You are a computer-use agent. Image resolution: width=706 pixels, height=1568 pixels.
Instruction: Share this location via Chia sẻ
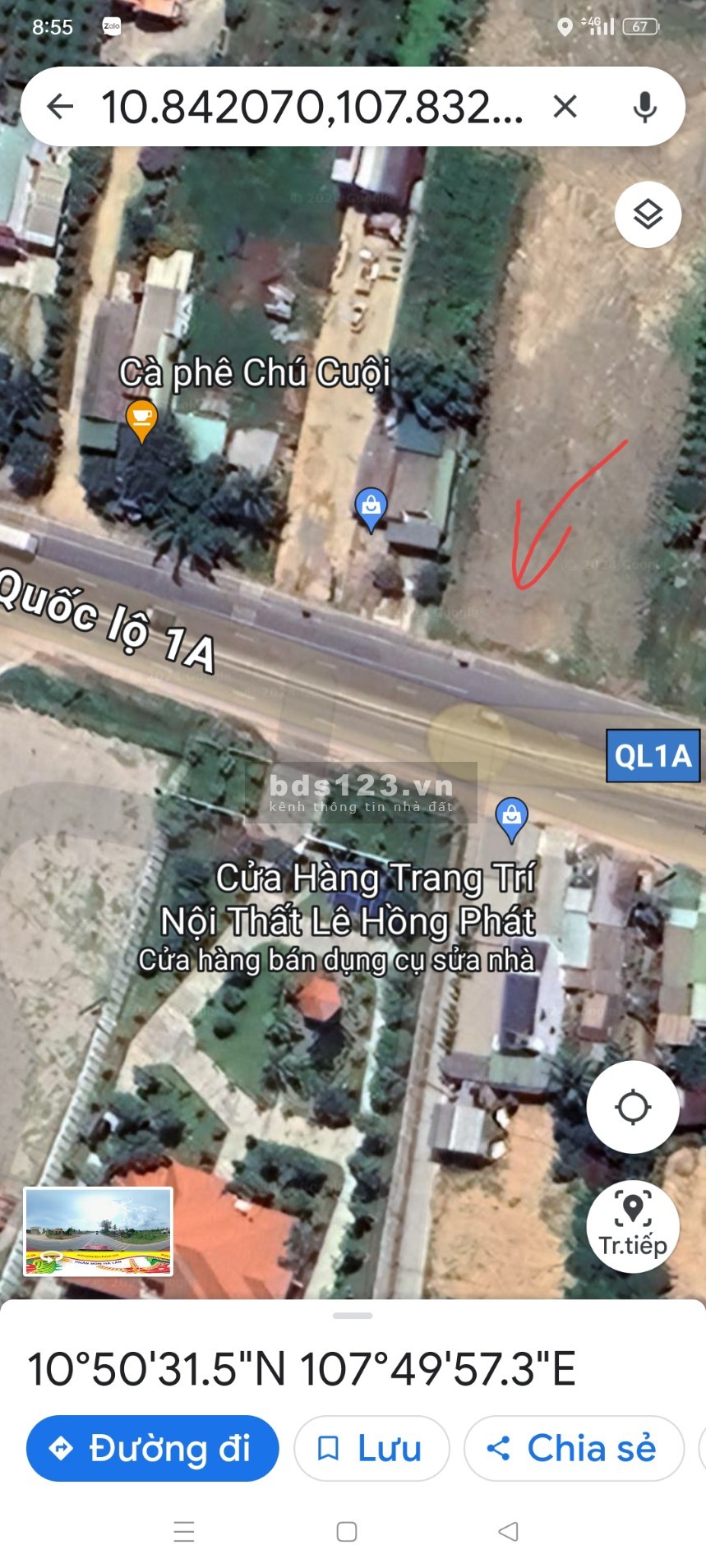coord(574,1448)
